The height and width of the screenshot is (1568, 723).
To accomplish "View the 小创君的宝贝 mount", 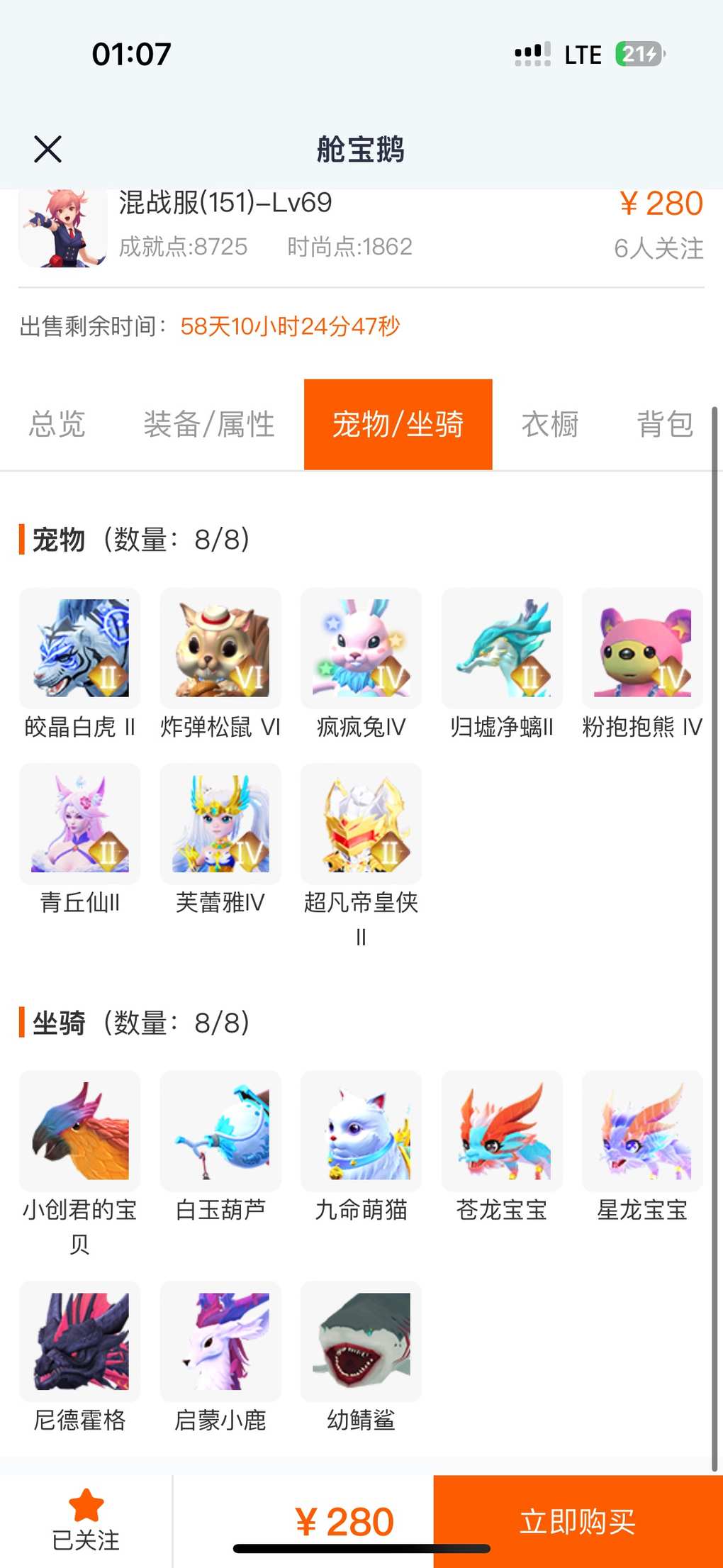I will tap(80, 1131).
